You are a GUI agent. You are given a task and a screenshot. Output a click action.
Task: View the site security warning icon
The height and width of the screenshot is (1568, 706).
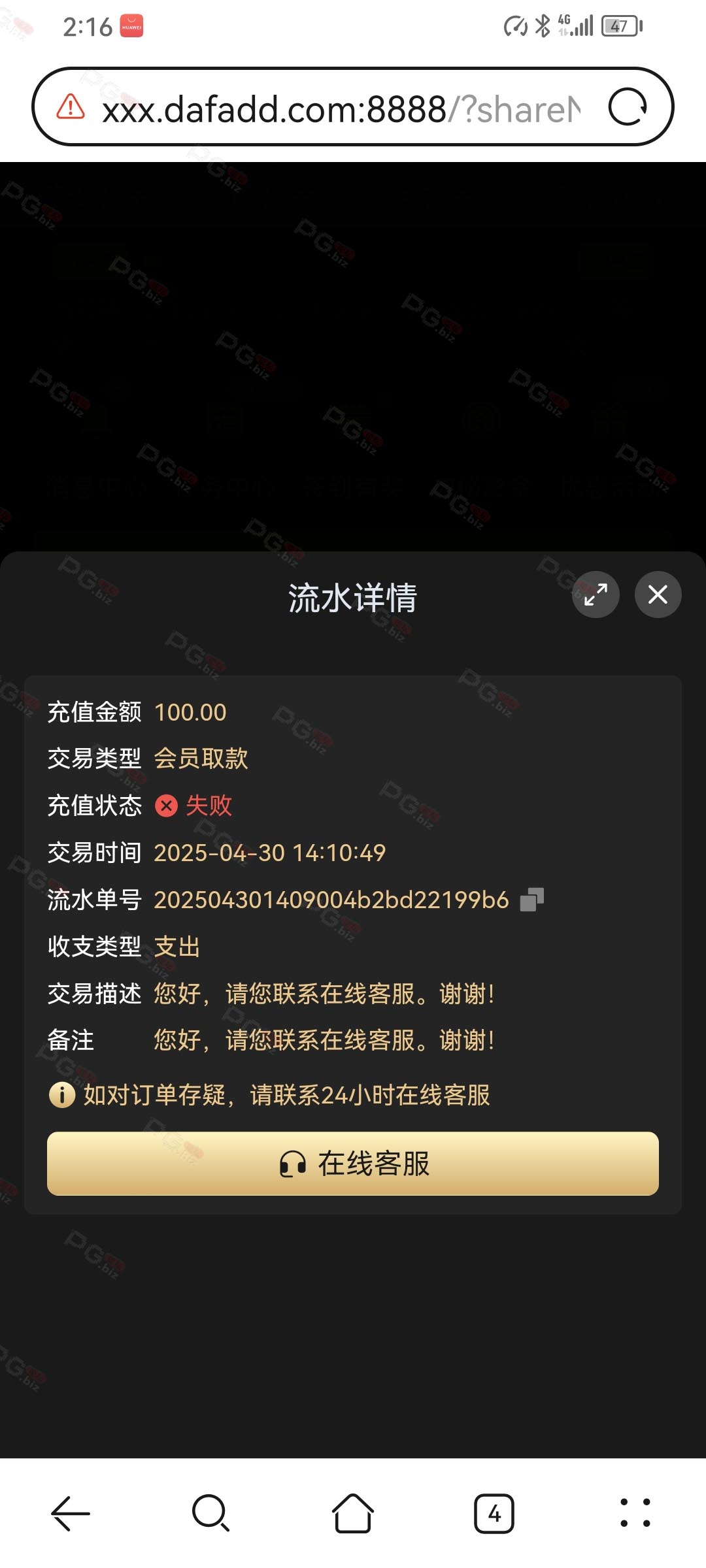point(71,106)
